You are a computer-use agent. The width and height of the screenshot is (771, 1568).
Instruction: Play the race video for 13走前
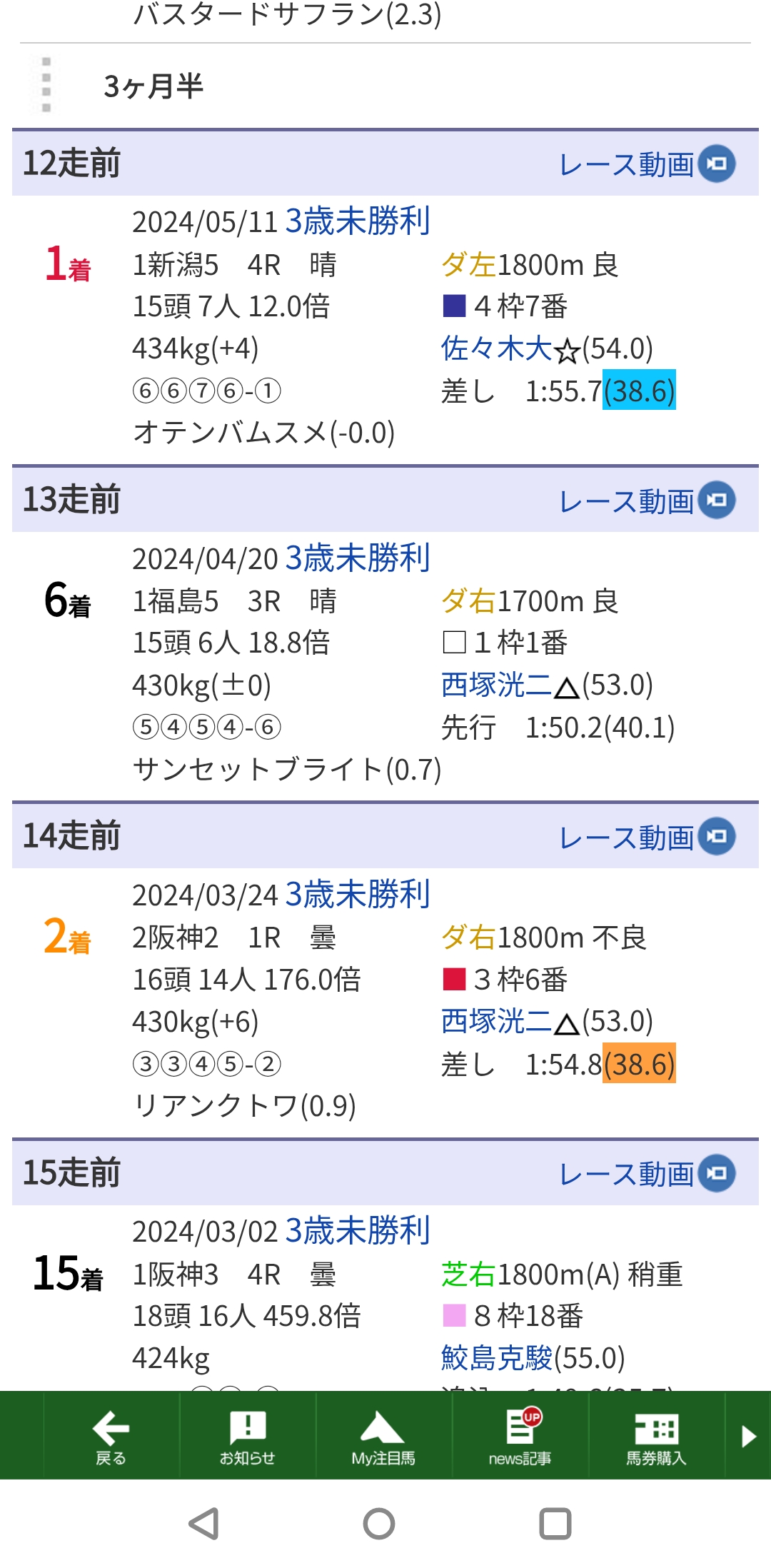(x=646, y=501)
